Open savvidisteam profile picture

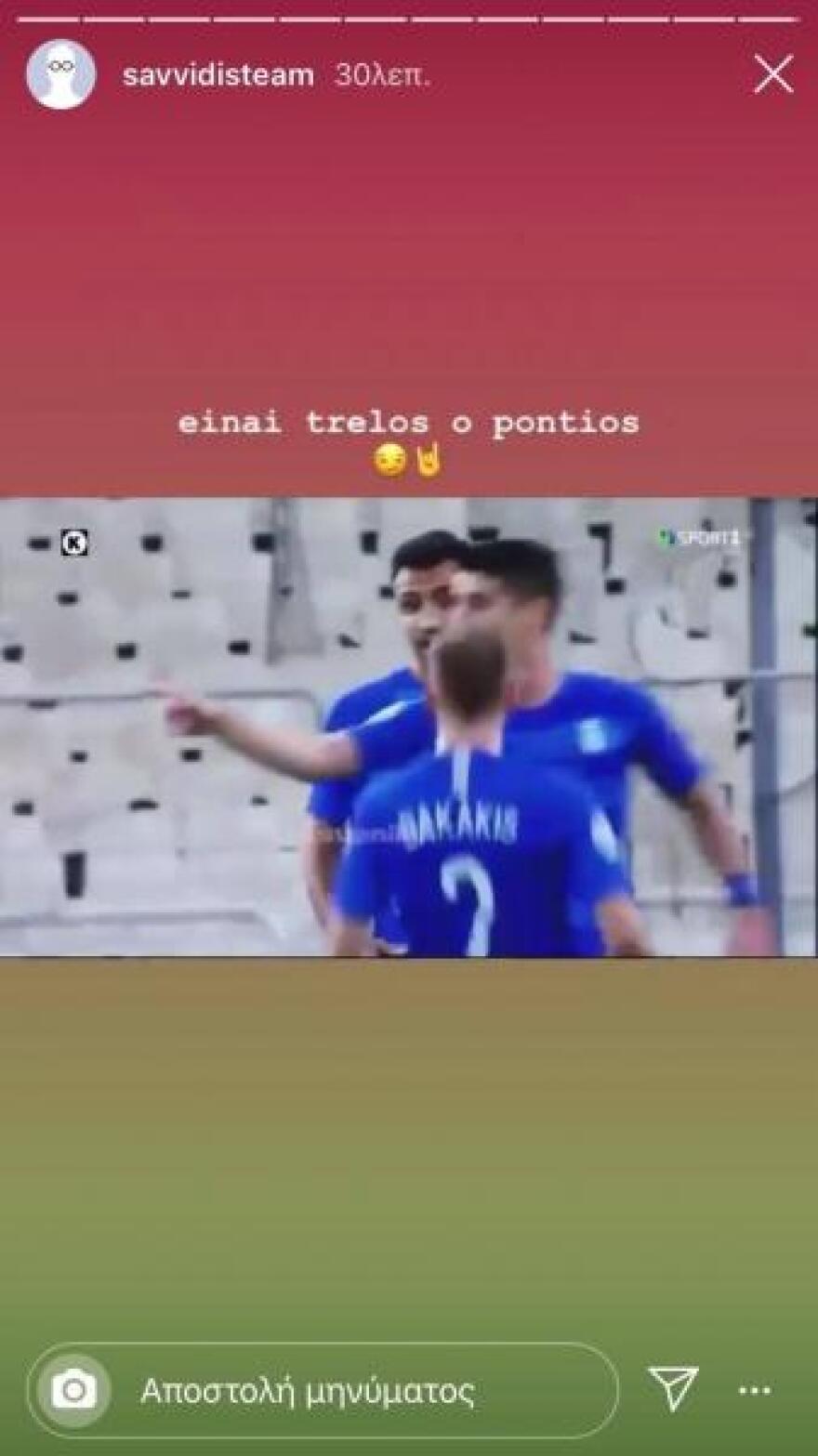click(61, 74)
